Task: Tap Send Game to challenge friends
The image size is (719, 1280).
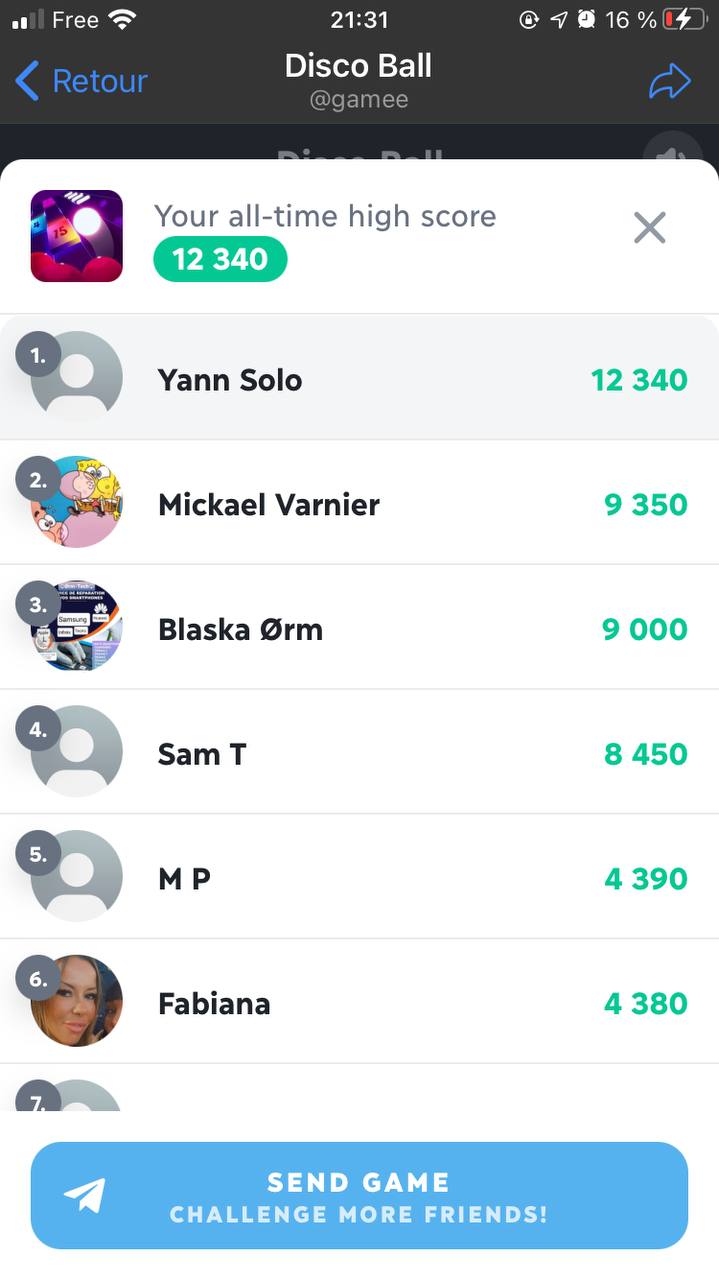Action: pyautogui.click(x=359, y=1196)
